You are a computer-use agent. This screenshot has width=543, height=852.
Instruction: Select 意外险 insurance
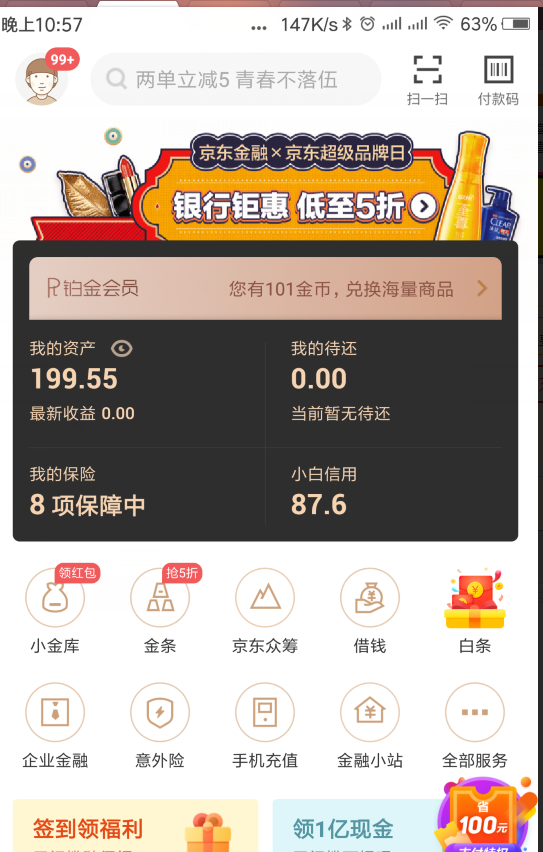160,725
